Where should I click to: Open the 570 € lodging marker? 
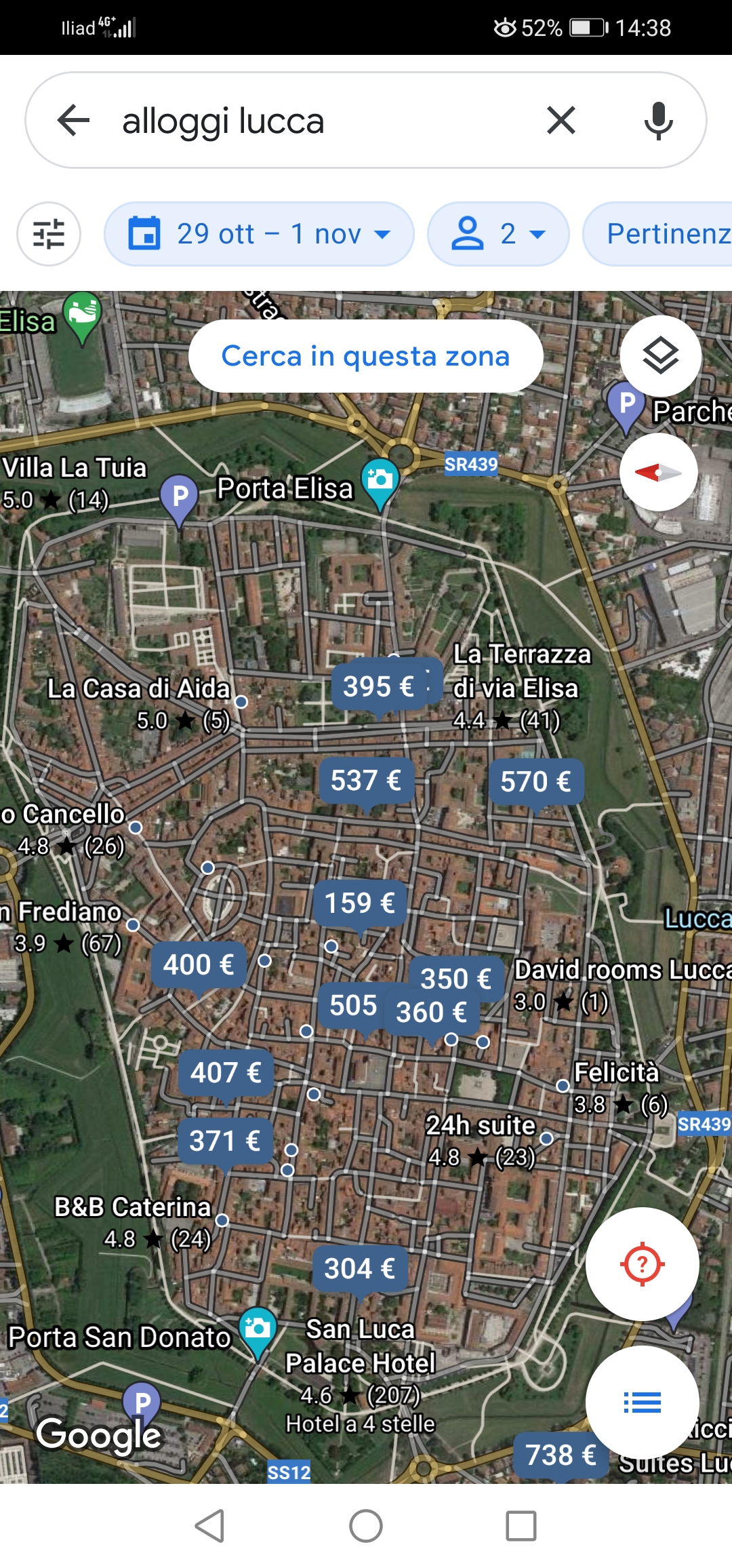coord(536,781)
